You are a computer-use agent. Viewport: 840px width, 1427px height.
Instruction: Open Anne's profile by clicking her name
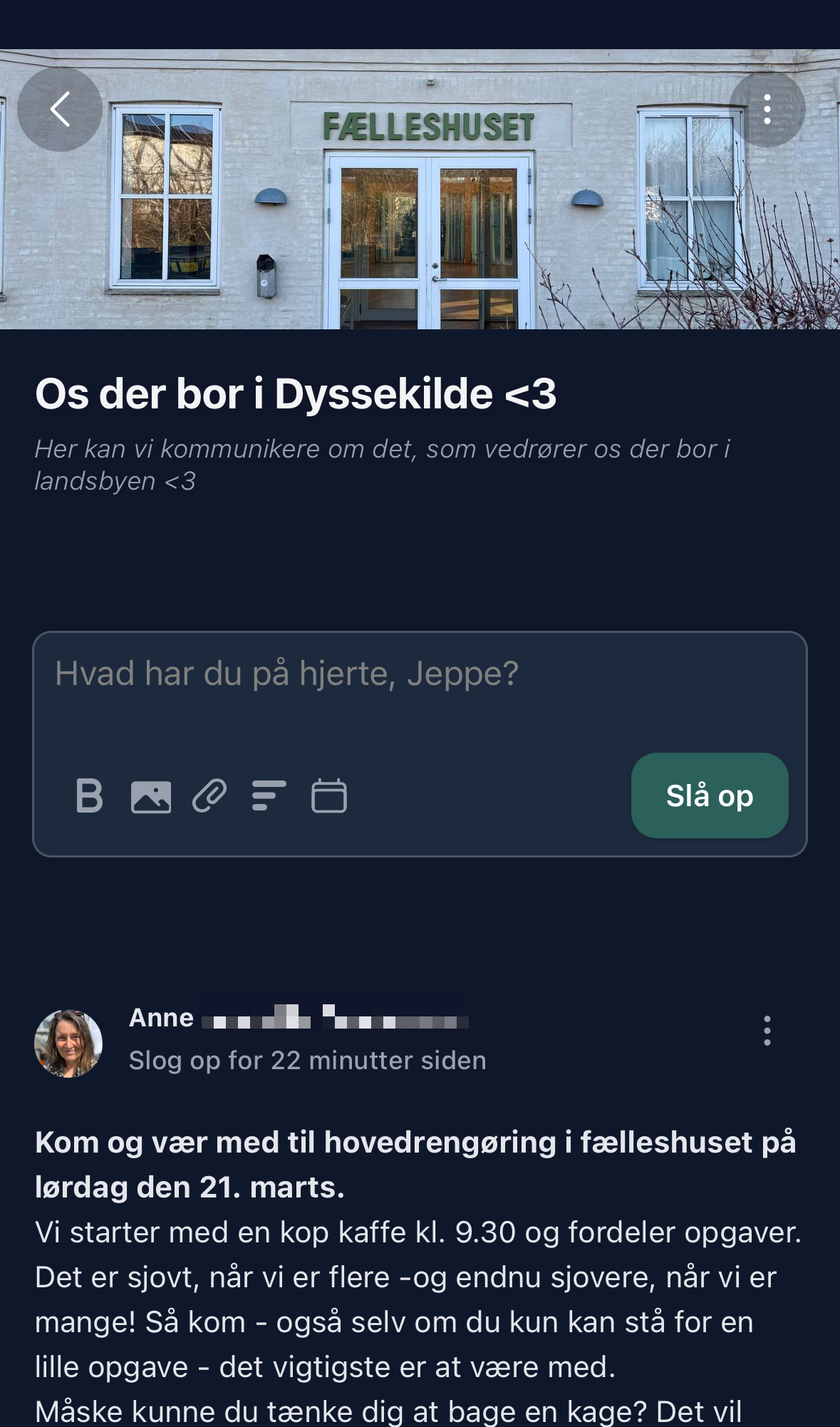point(160,1018)
